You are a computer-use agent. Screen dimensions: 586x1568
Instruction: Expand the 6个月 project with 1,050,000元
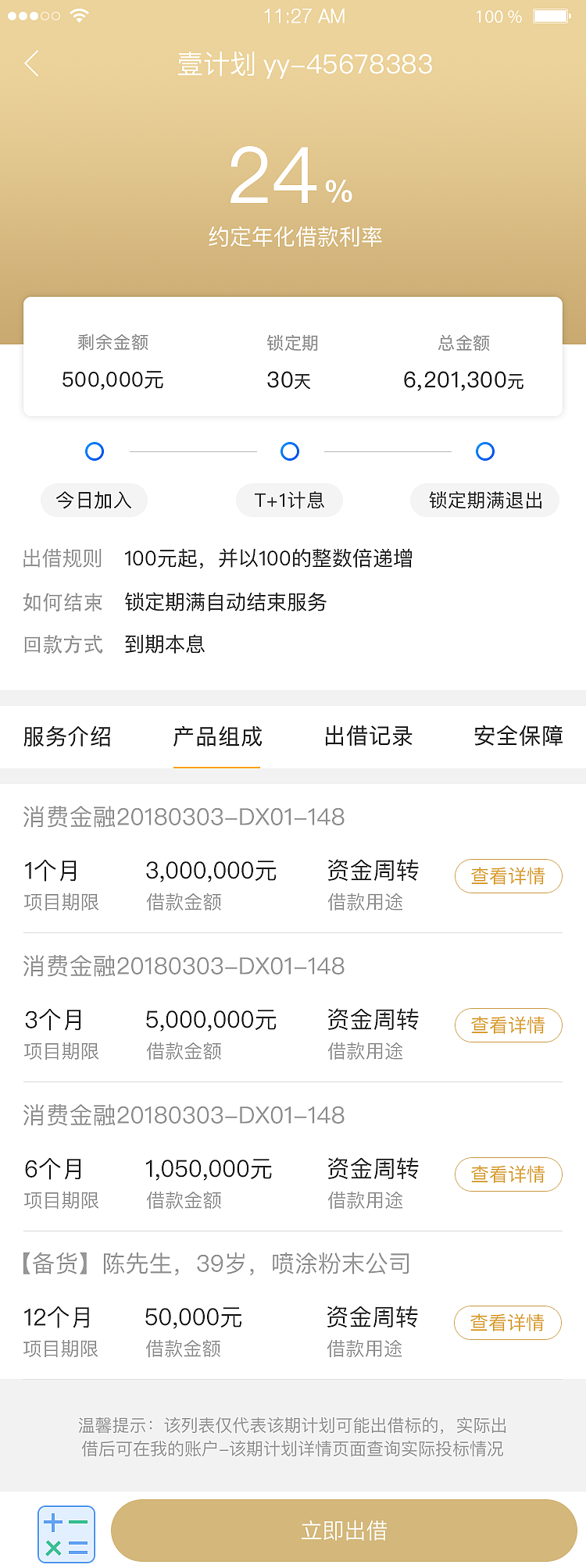click(x=508, y=1174)
